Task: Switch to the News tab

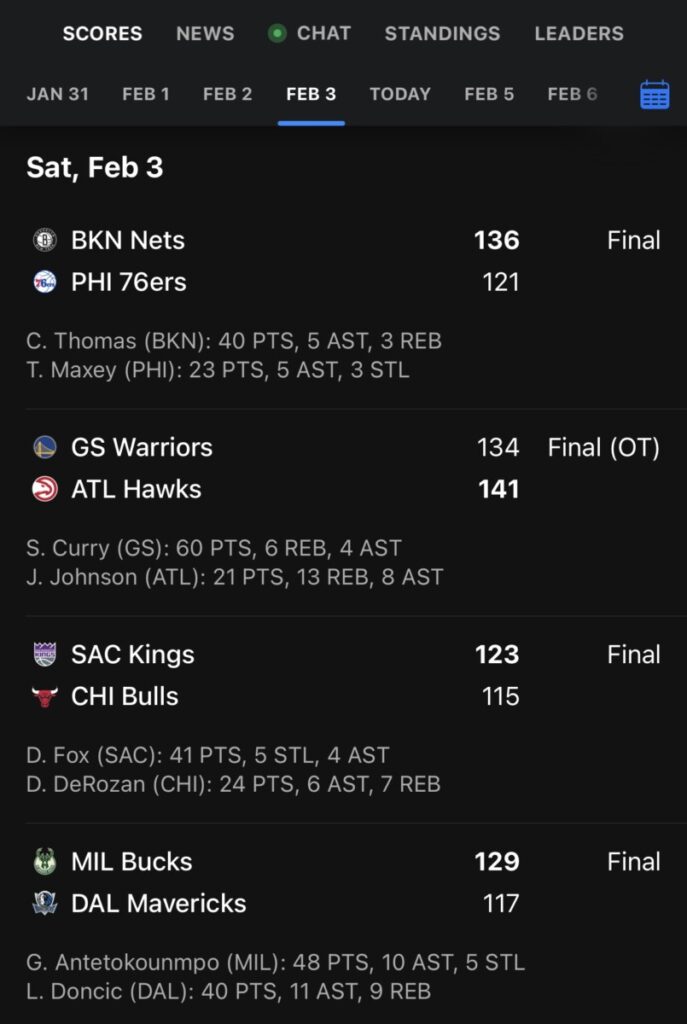Action: click(x=205, y=33)
